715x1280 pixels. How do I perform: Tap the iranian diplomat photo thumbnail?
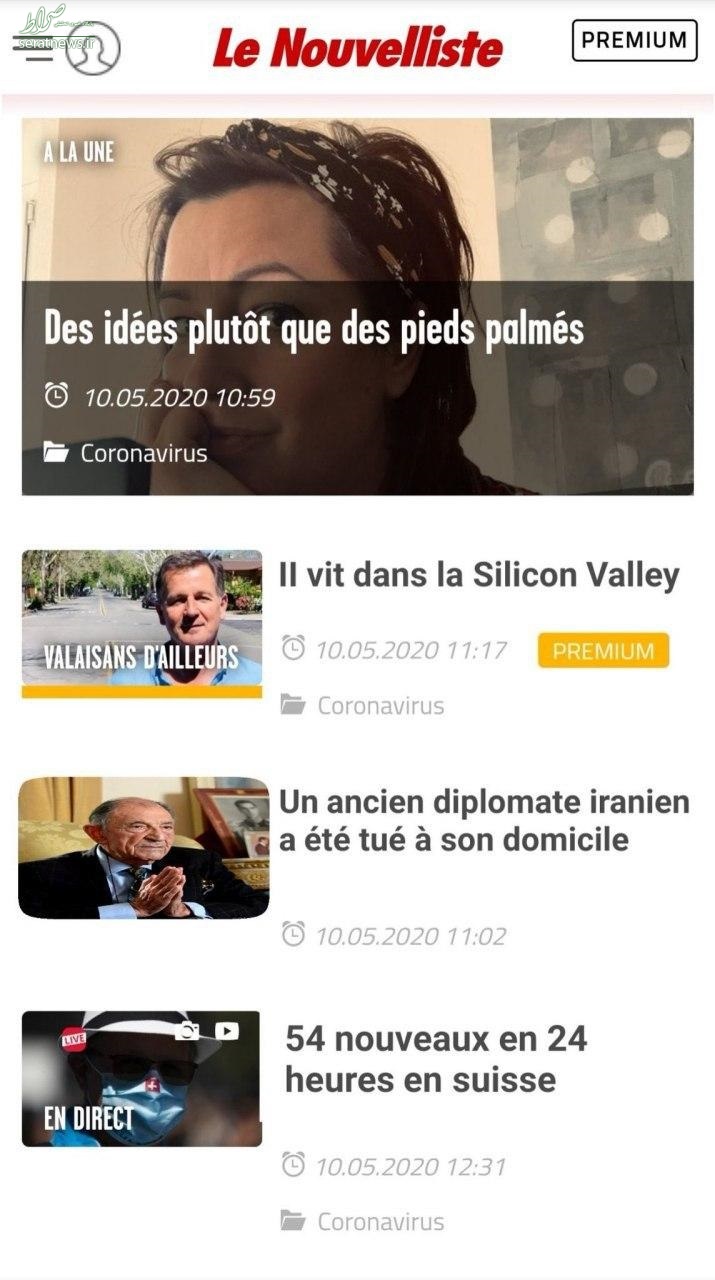point(143,848)
